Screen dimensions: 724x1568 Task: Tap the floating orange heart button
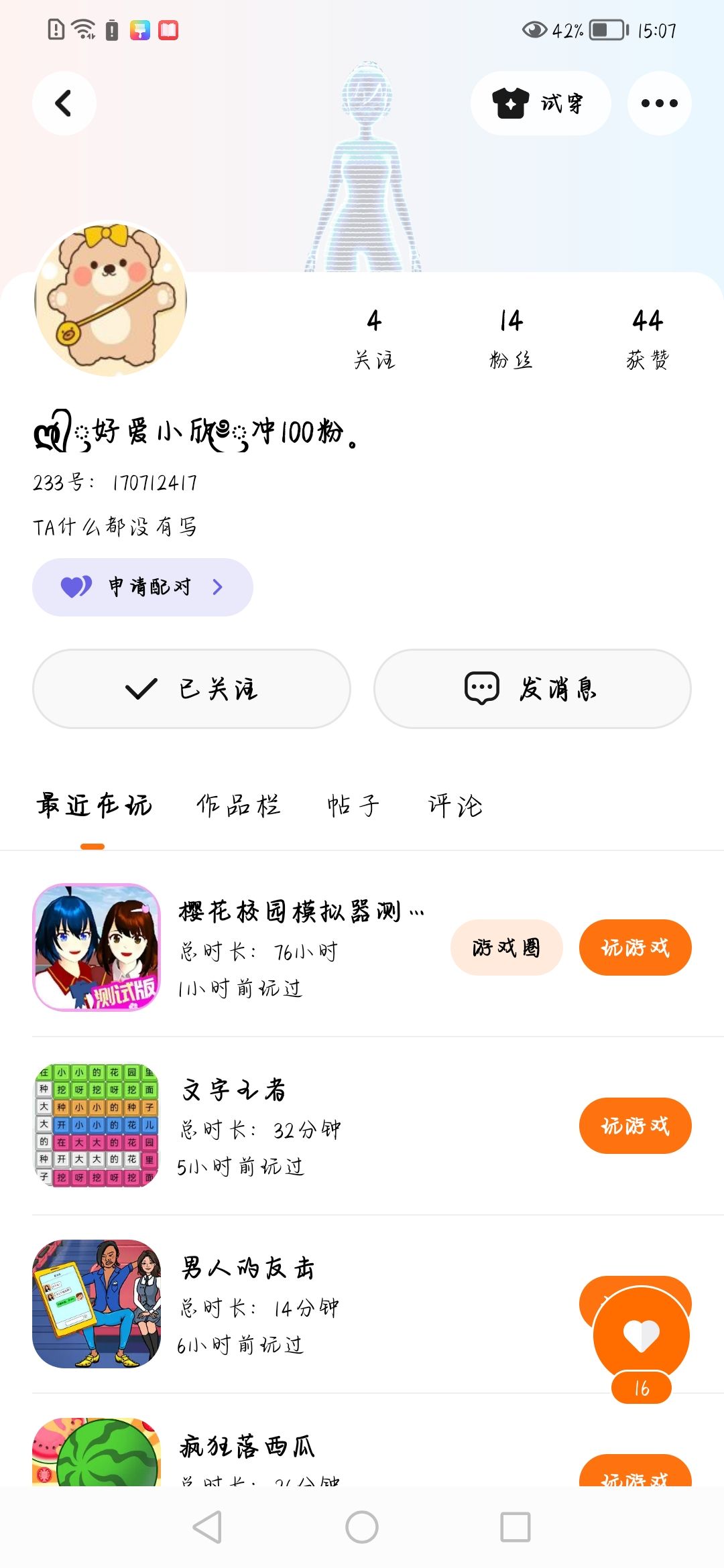click(642, 1335)
